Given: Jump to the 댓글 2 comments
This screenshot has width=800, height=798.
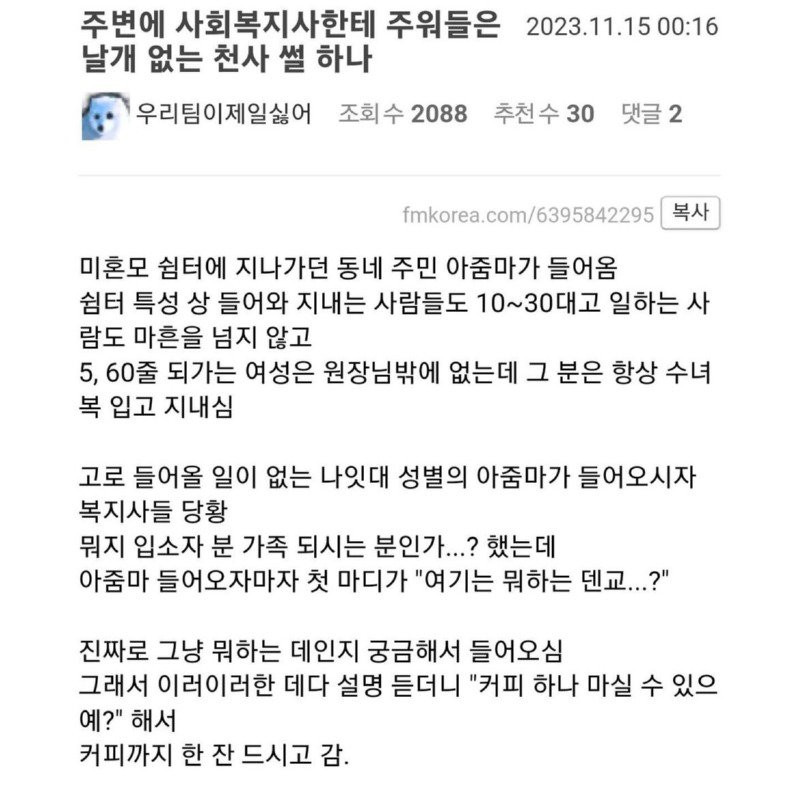Looking at the screenshot, I should coord(650,114).
